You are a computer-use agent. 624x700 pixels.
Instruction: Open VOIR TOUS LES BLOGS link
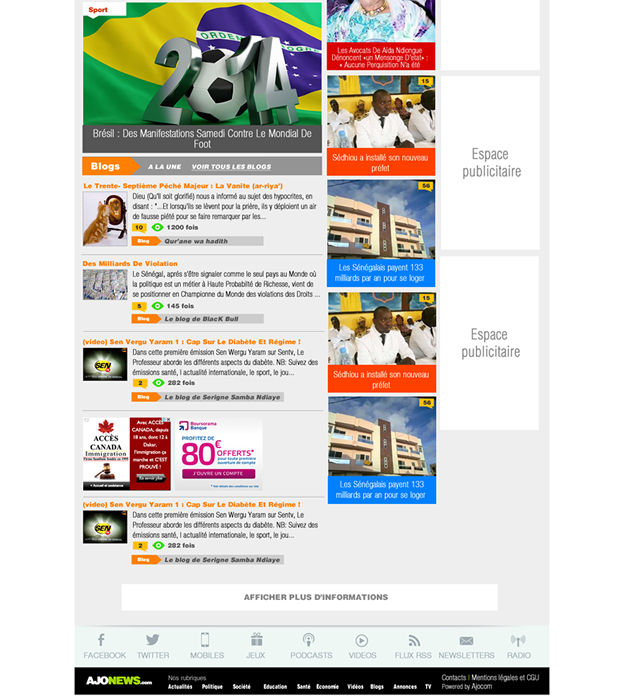coord(231,167)
